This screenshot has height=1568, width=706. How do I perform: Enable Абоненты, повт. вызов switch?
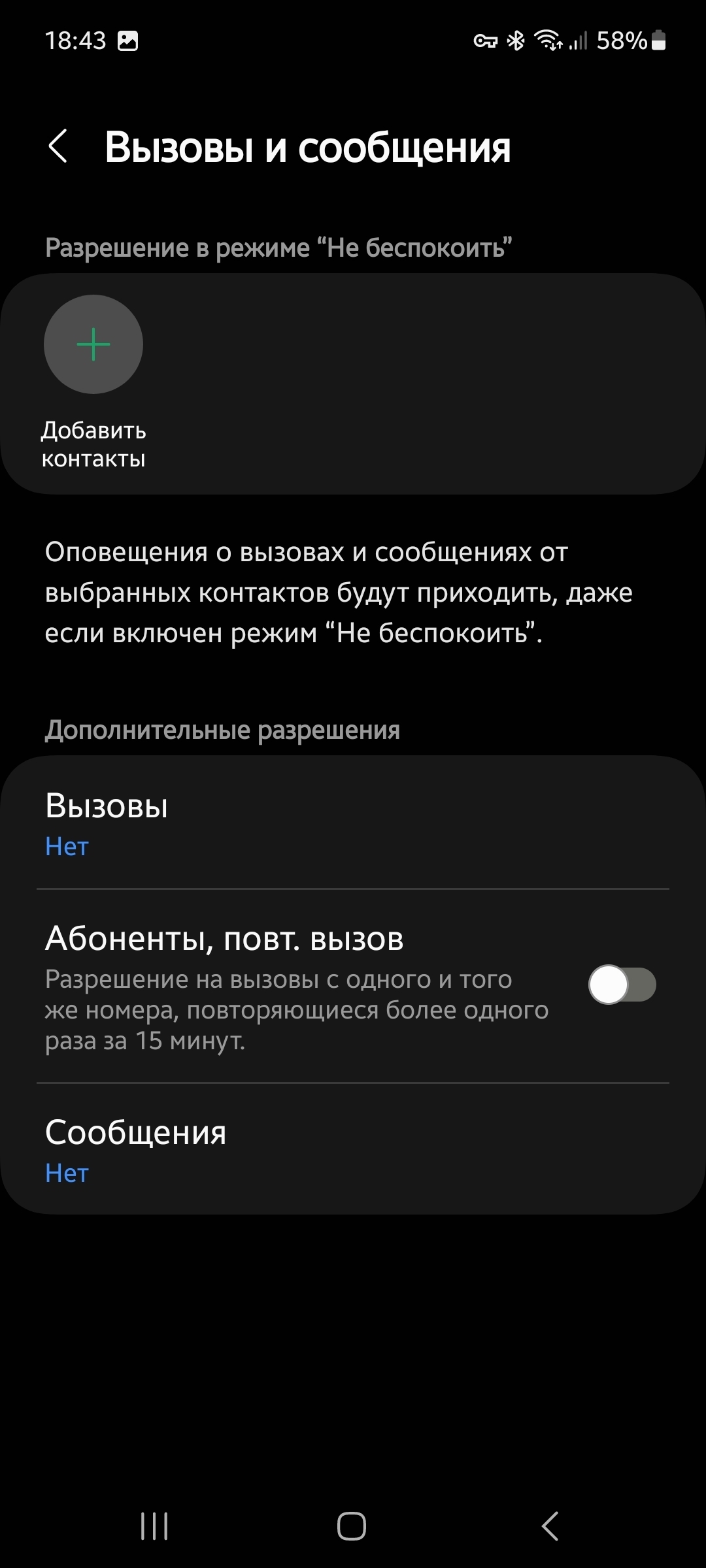(622, 985)
